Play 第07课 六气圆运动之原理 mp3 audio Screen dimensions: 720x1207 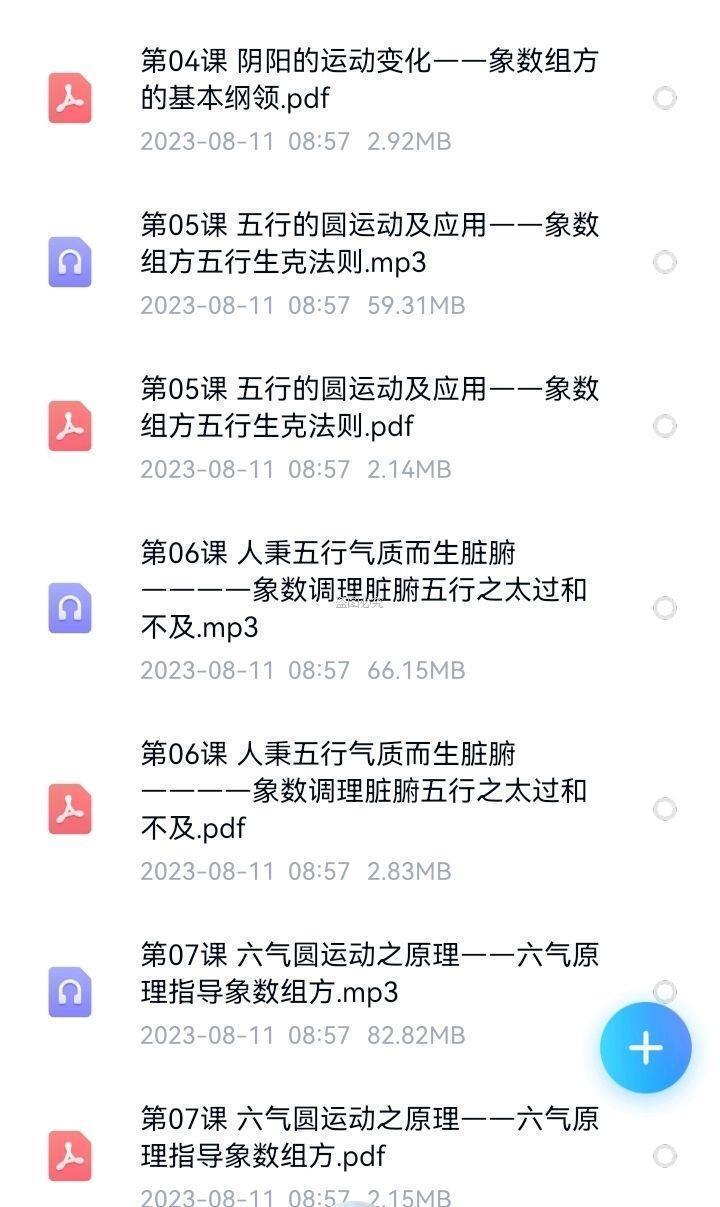coord(368,974)
